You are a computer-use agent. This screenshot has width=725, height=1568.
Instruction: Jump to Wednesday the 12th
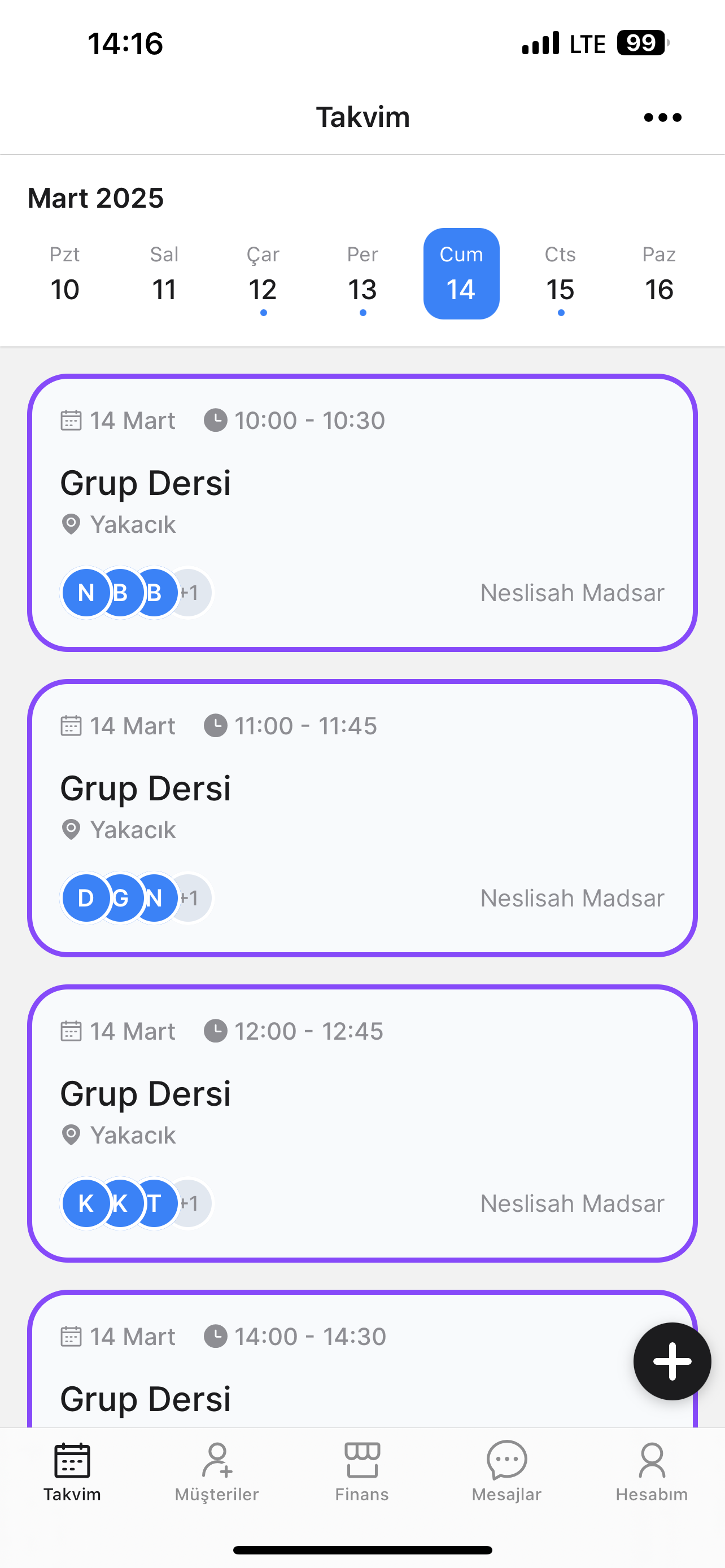(263, 275)
